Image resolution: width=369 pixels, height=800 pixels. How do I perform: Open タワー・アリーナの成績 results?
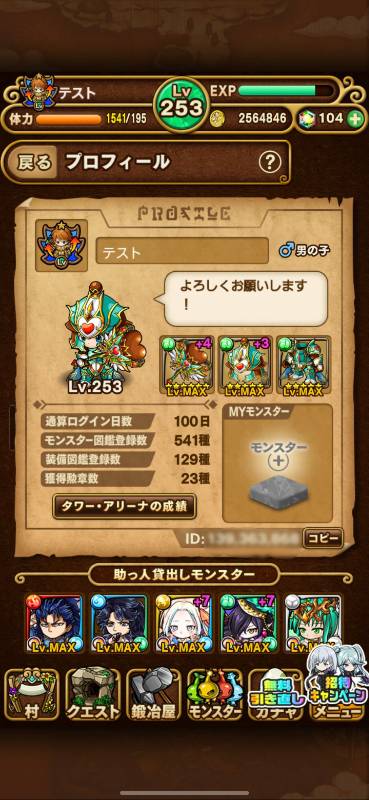(x=125, y=507)
